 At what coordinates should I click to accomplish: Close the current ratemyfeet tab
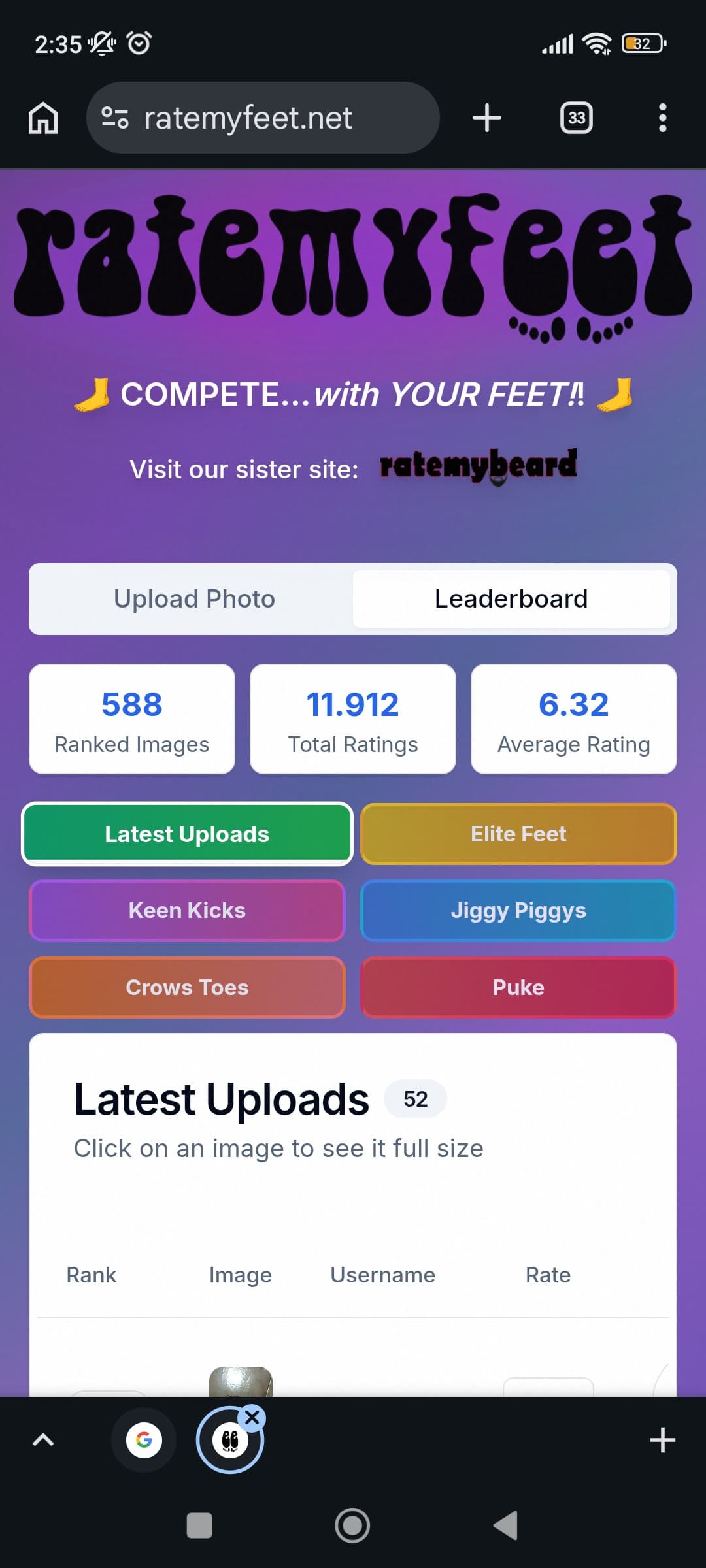tap(252, 1417)
